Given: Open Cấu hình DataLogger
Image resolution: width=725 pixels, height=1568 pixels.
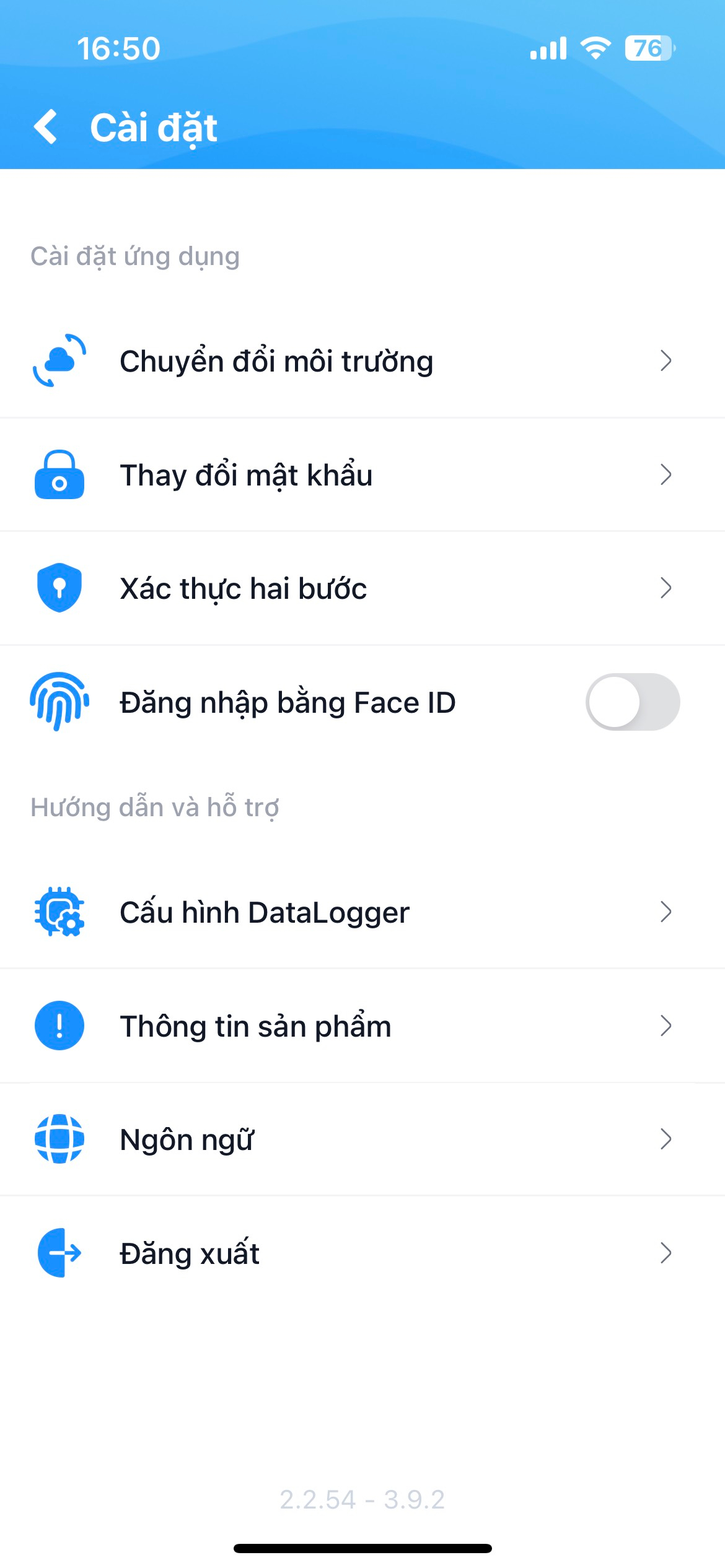Looking at the screenshot, I should click(362, 912).
